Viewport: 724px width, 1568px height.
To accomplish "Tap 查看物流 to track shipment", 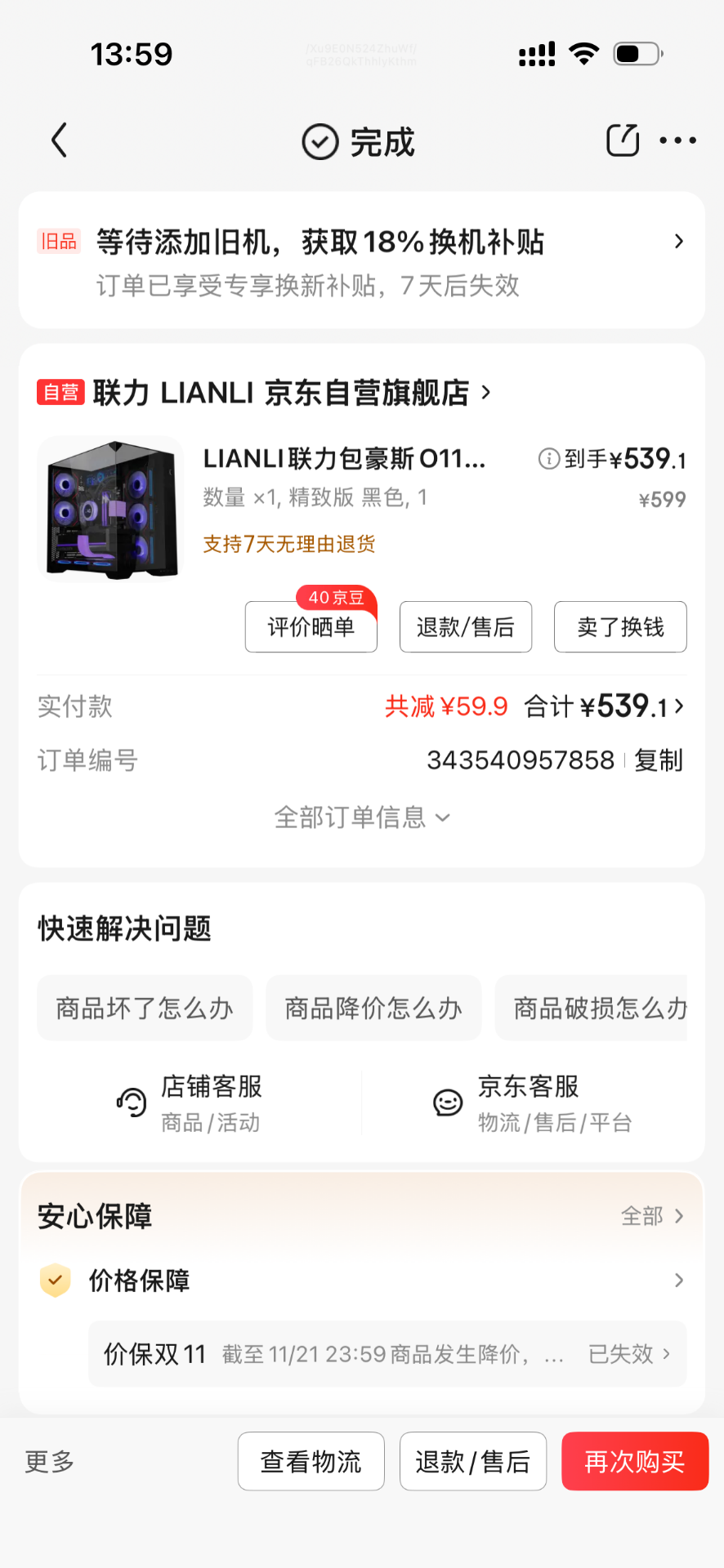I will [311, 1461].
